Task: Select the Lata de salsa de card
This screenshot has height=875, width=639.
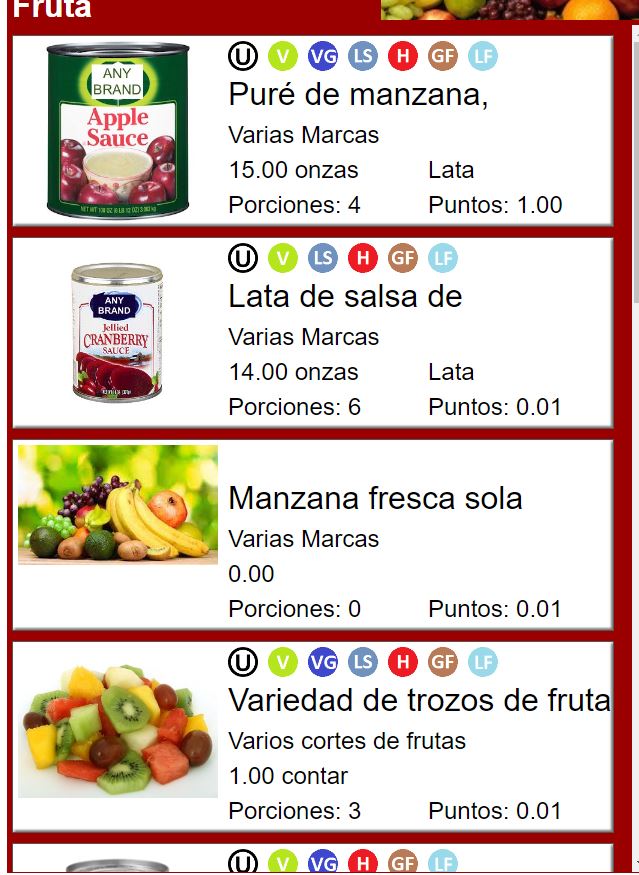Action: (345, 297)
